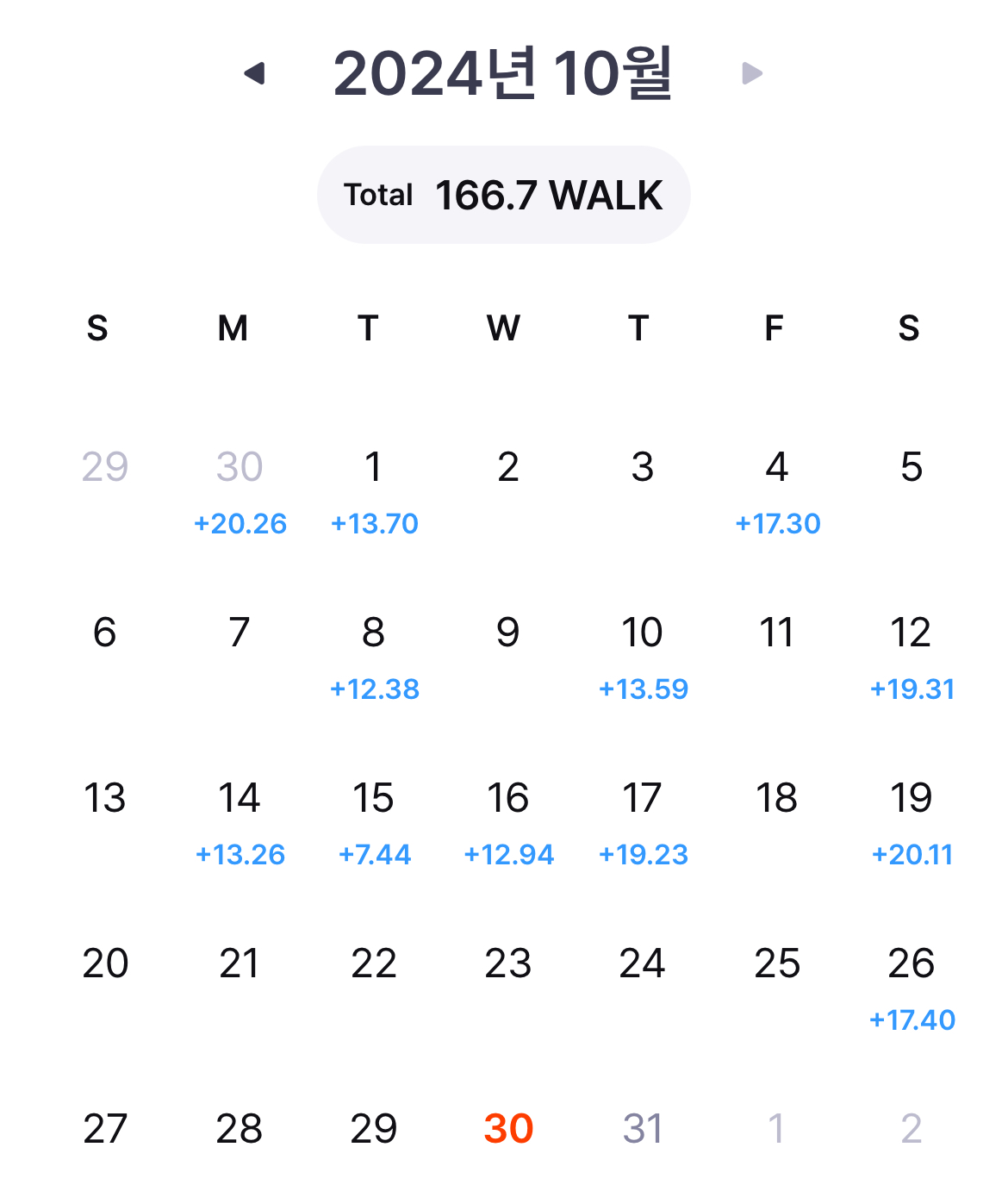Image resolution: width=1008 pixels, height=1197 pixels.
Task: Select highlighted date October 30
Action: pos(508,1129)
